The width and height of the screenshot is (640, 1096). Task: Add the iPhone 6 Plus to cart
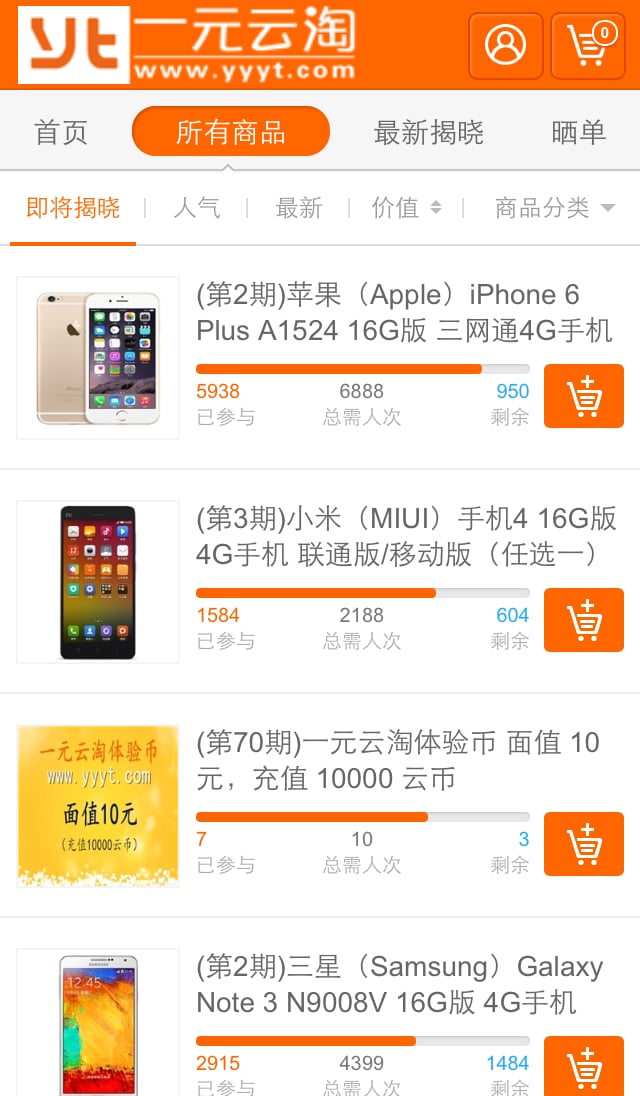point(584,396)
